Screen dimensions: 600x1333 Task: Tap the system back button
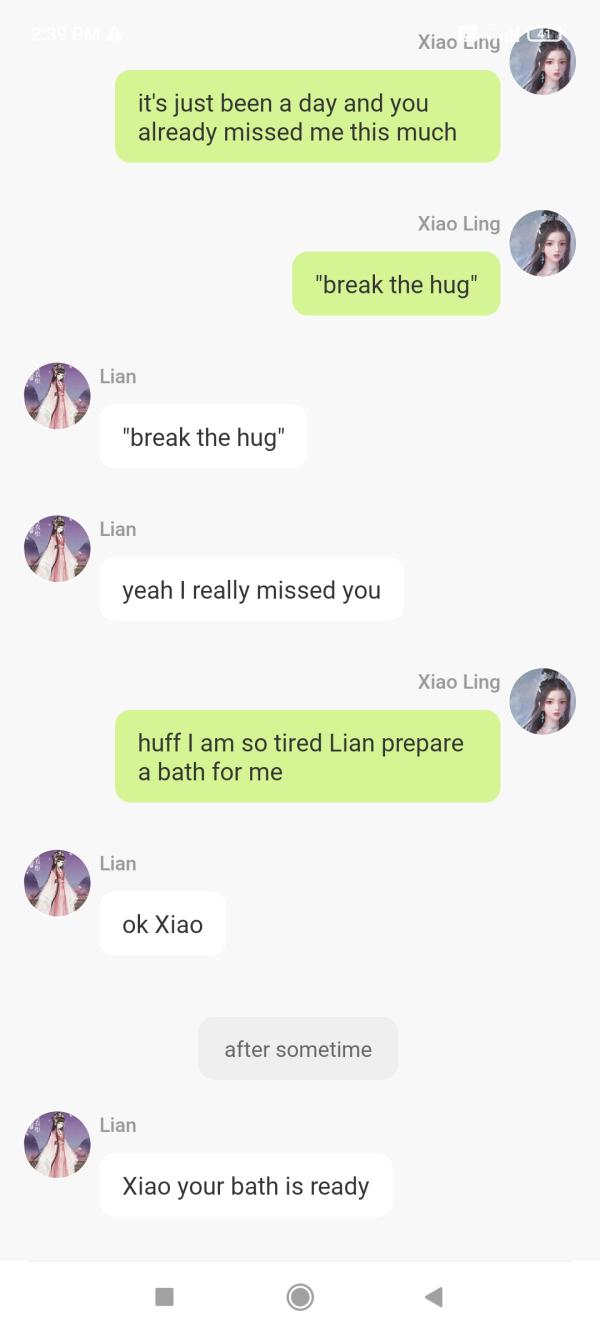click(434, 1297)
